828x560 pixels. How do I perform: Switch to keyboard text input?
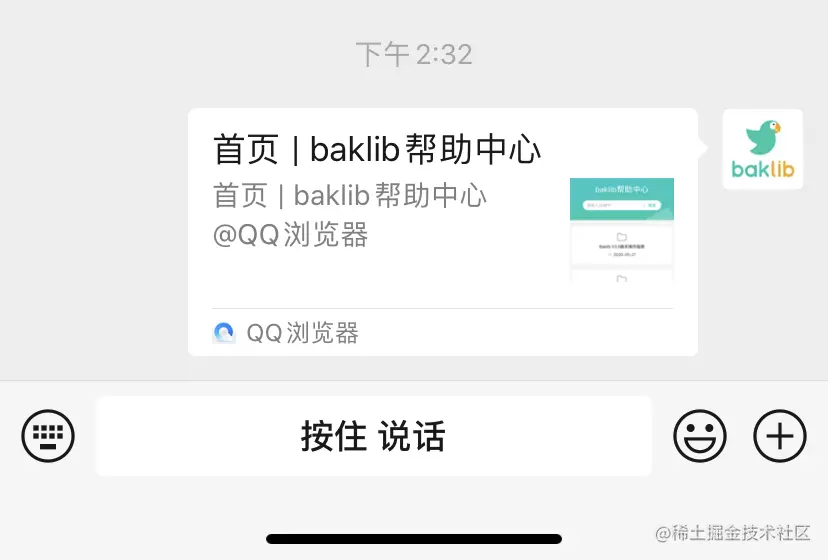[48, 436]
